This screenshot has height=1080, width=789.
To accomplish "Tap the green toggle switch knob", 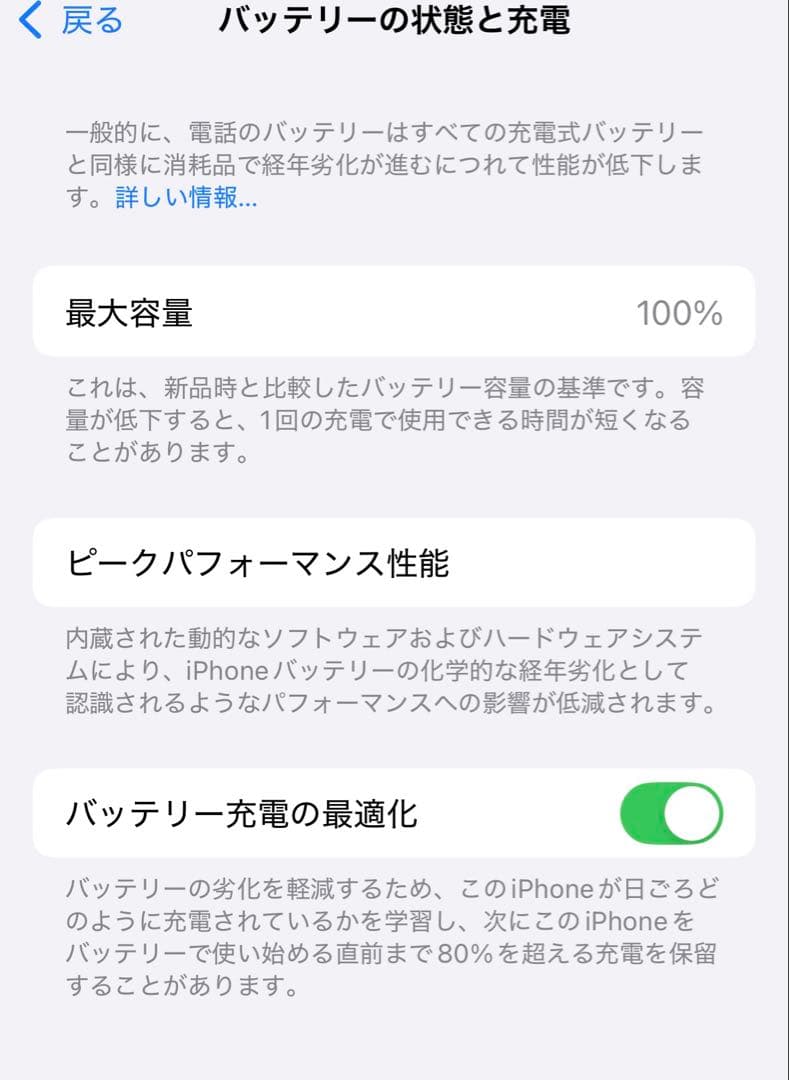I will click(x=693, y=813).
